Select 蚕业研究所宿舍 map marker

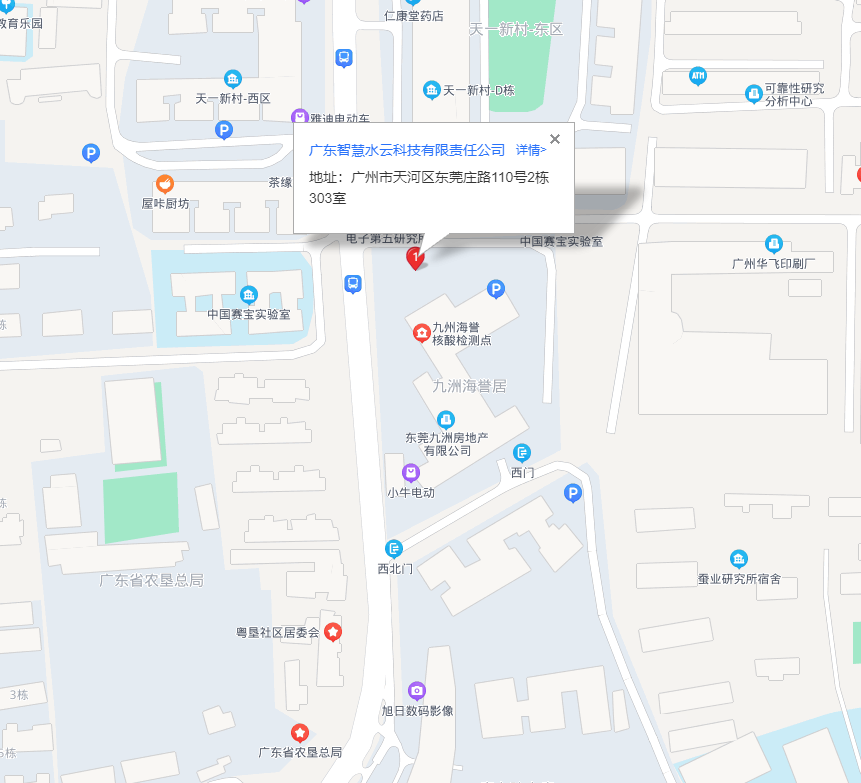739,558
